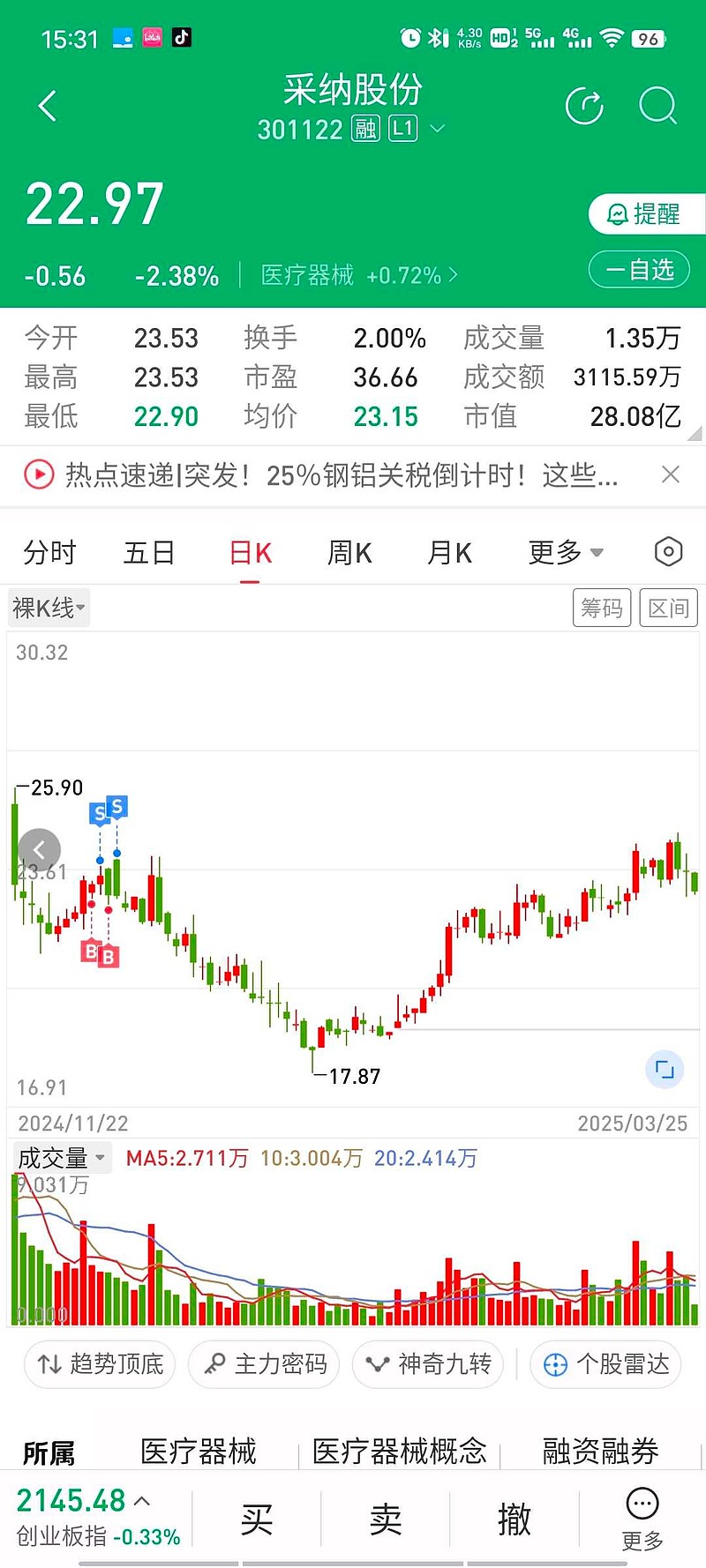Image resolution: width=706 pixels, height=1568 pixels.
Task: Go back using the top-left arrow
Action: [48, 107]
